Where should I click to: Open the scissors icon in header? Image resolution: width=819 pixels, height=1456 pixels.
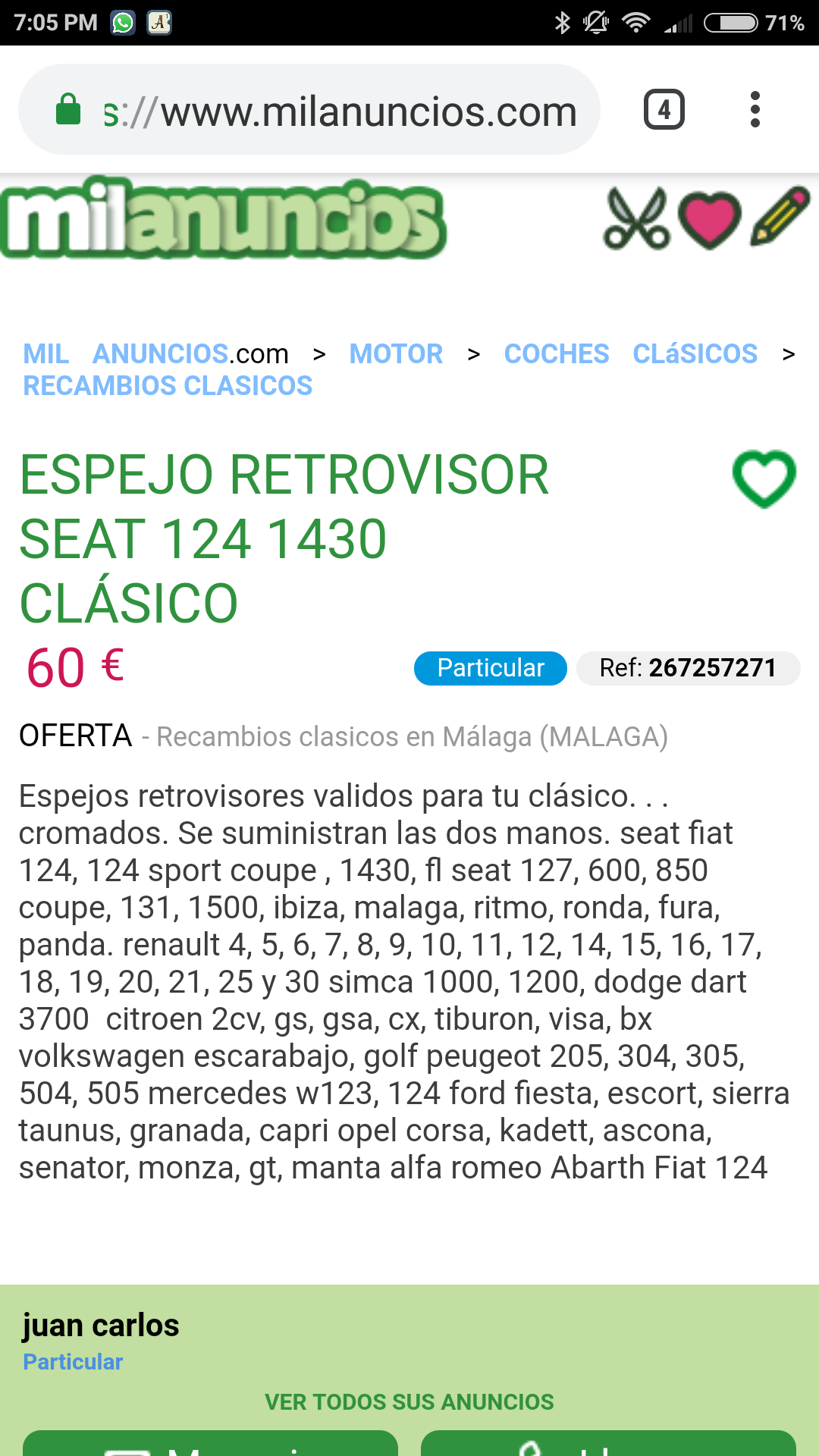click(636, 219)
